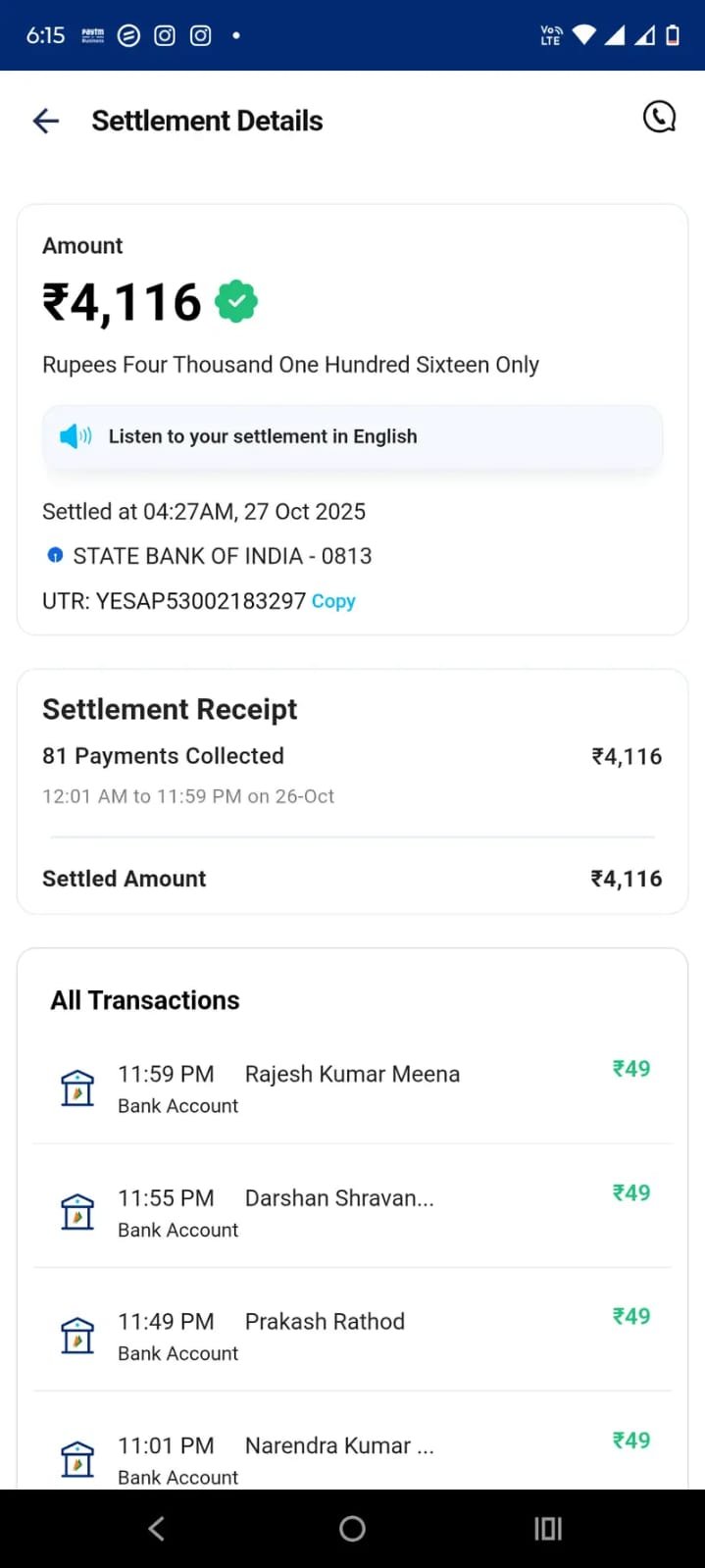705x1568 pixels.
Task: Open the system recent apps view
Action: (x=547, y=1528)
